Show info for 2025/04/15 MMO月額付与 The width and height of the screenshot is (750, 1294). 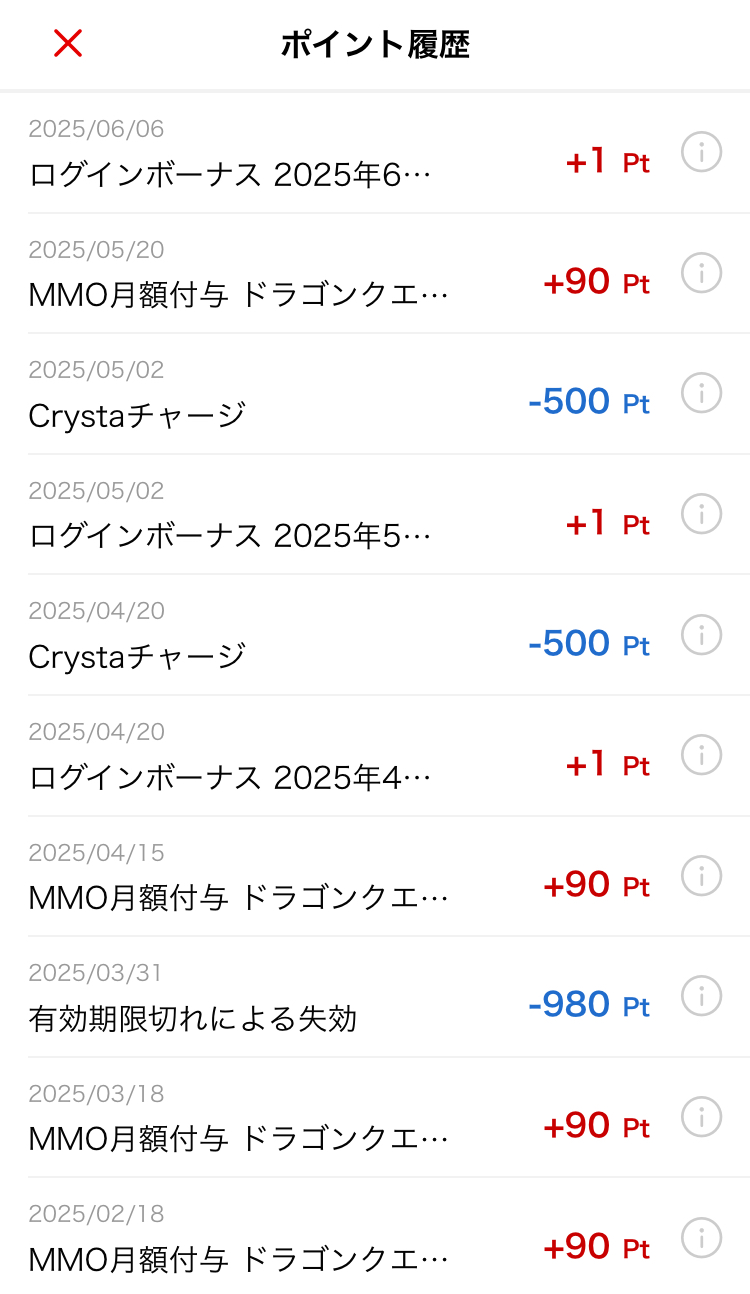pos(701,876)
